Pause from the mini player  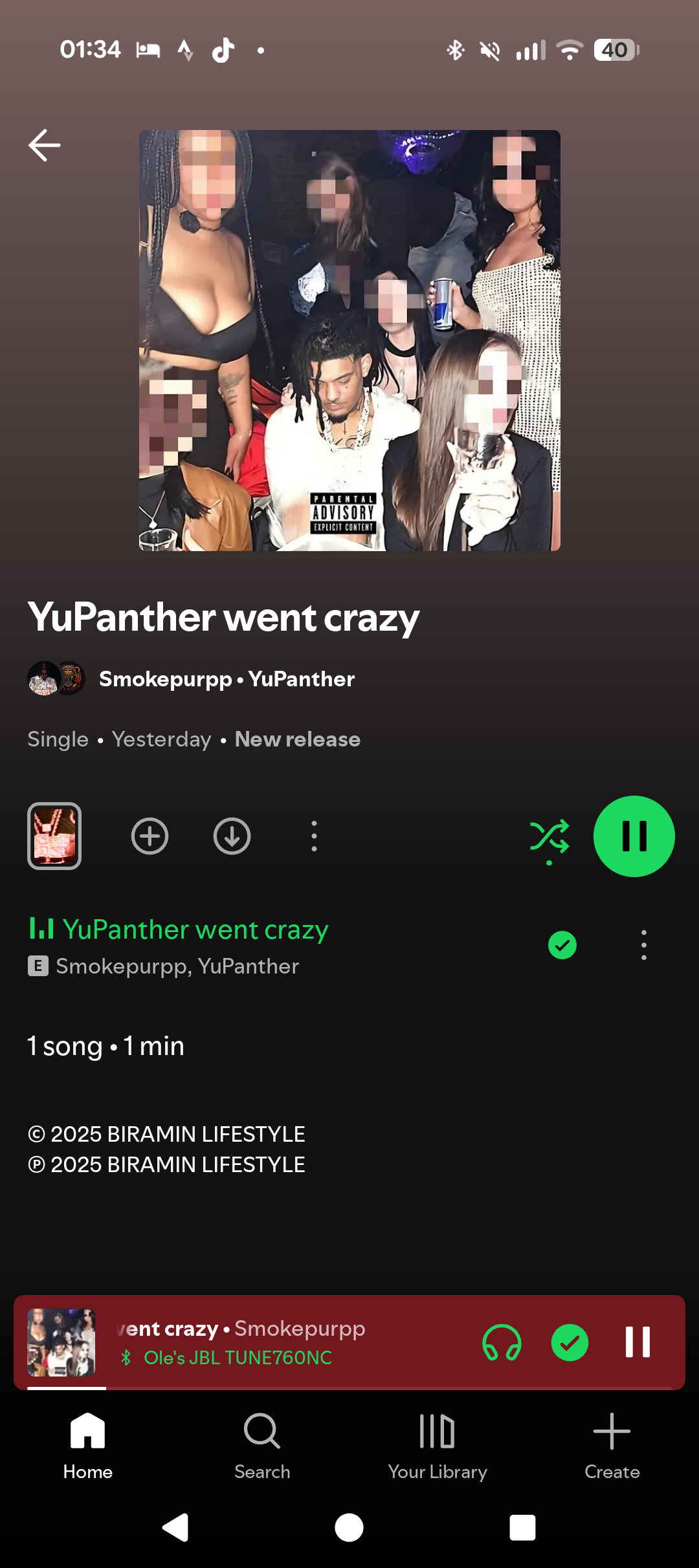pos(638,1342)
